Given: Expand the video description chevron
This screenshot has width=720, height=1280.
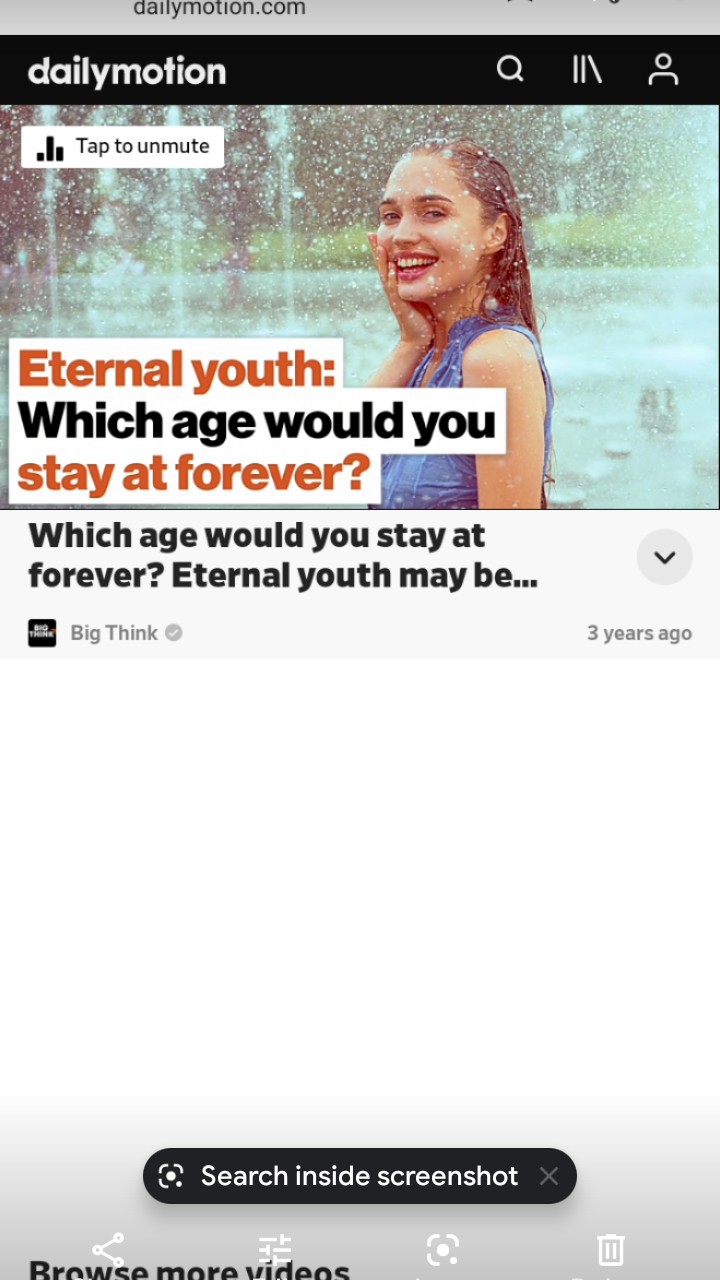Looking at the screenshot, I should pyautogui.click(x=665, y=557).
